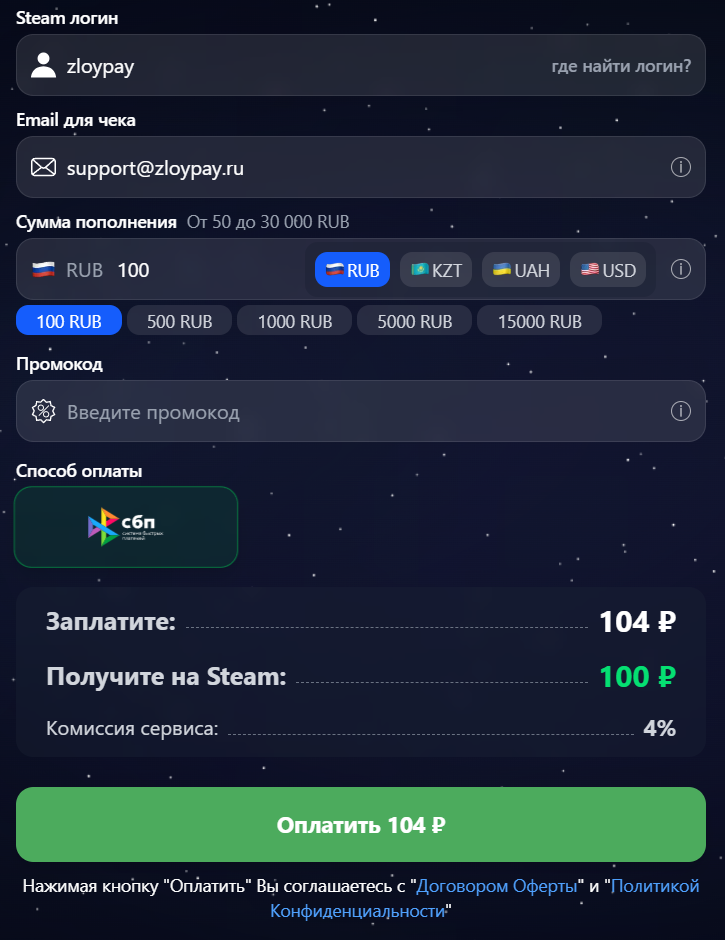
Task: Click the envelope icon in email field
Action: [41, 167]
